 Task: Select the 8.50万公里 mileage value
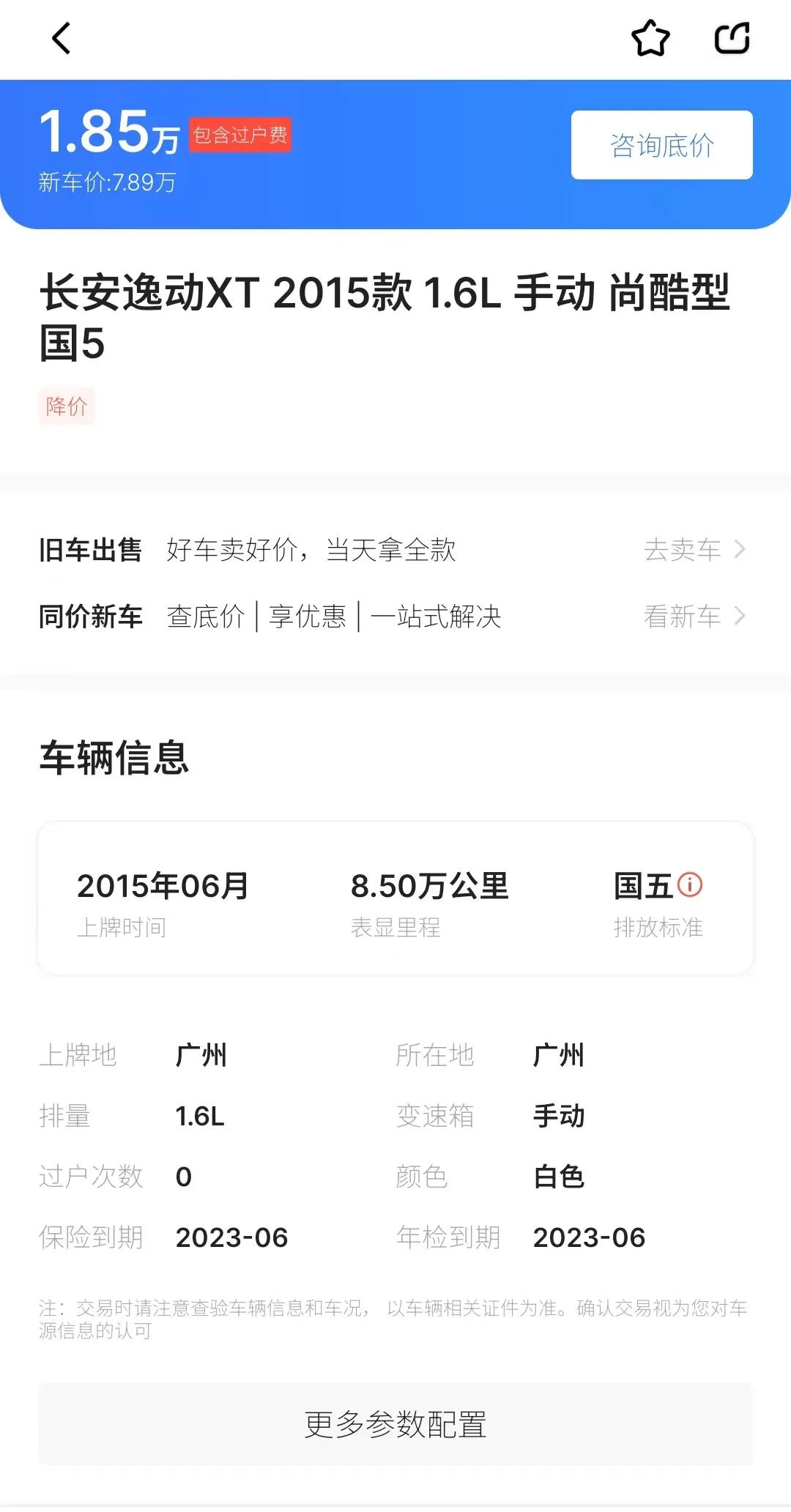pos(432,885)
